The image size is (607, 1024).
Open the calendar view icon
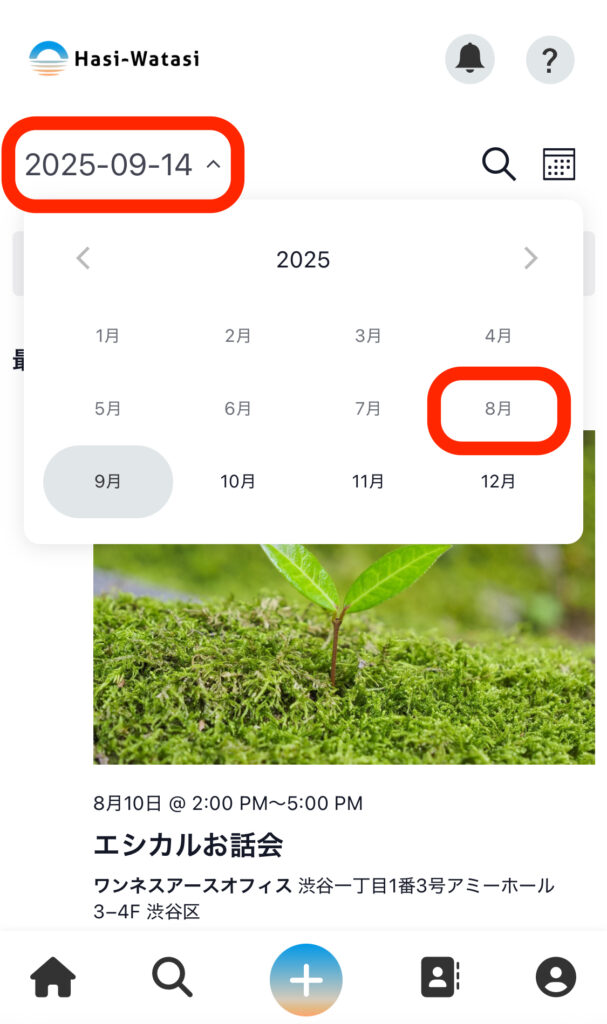click(559, 164)
